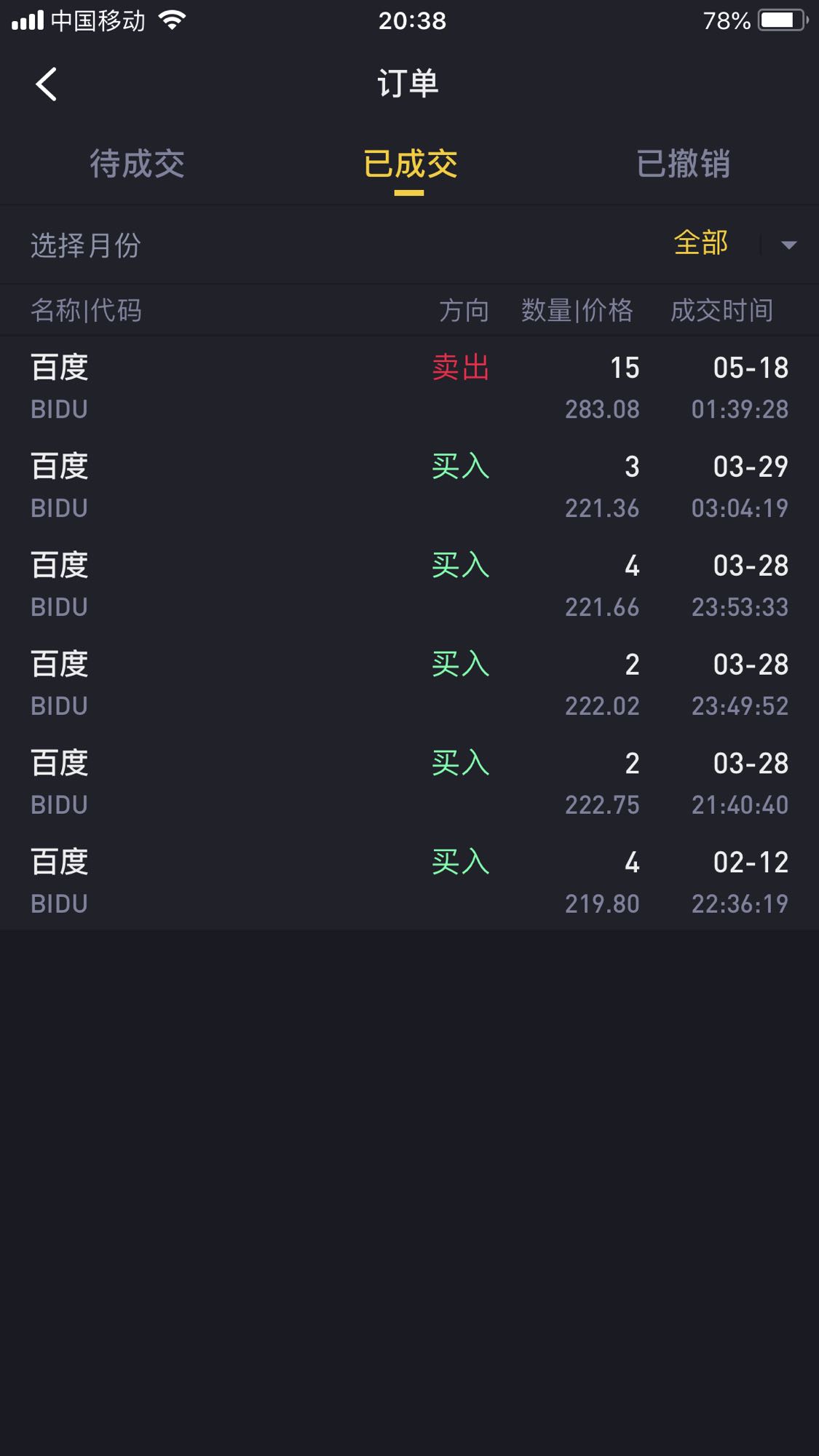This screenshot has width=819, height=1456.
Task: View the BIDU buy order at 222.75
Action: [409, 783]
